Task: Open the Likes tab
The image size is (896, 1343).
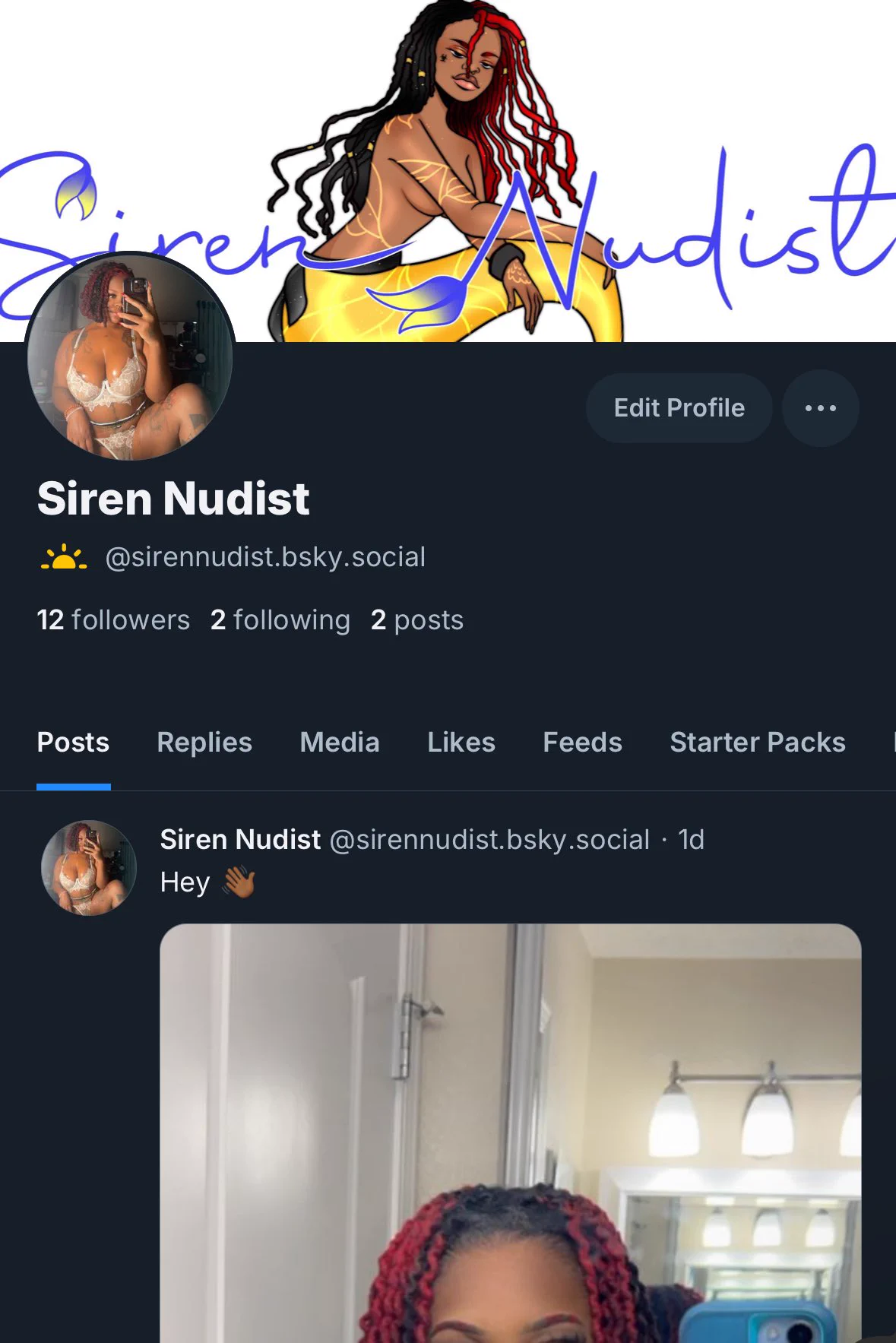Action: tap(461, 743)
